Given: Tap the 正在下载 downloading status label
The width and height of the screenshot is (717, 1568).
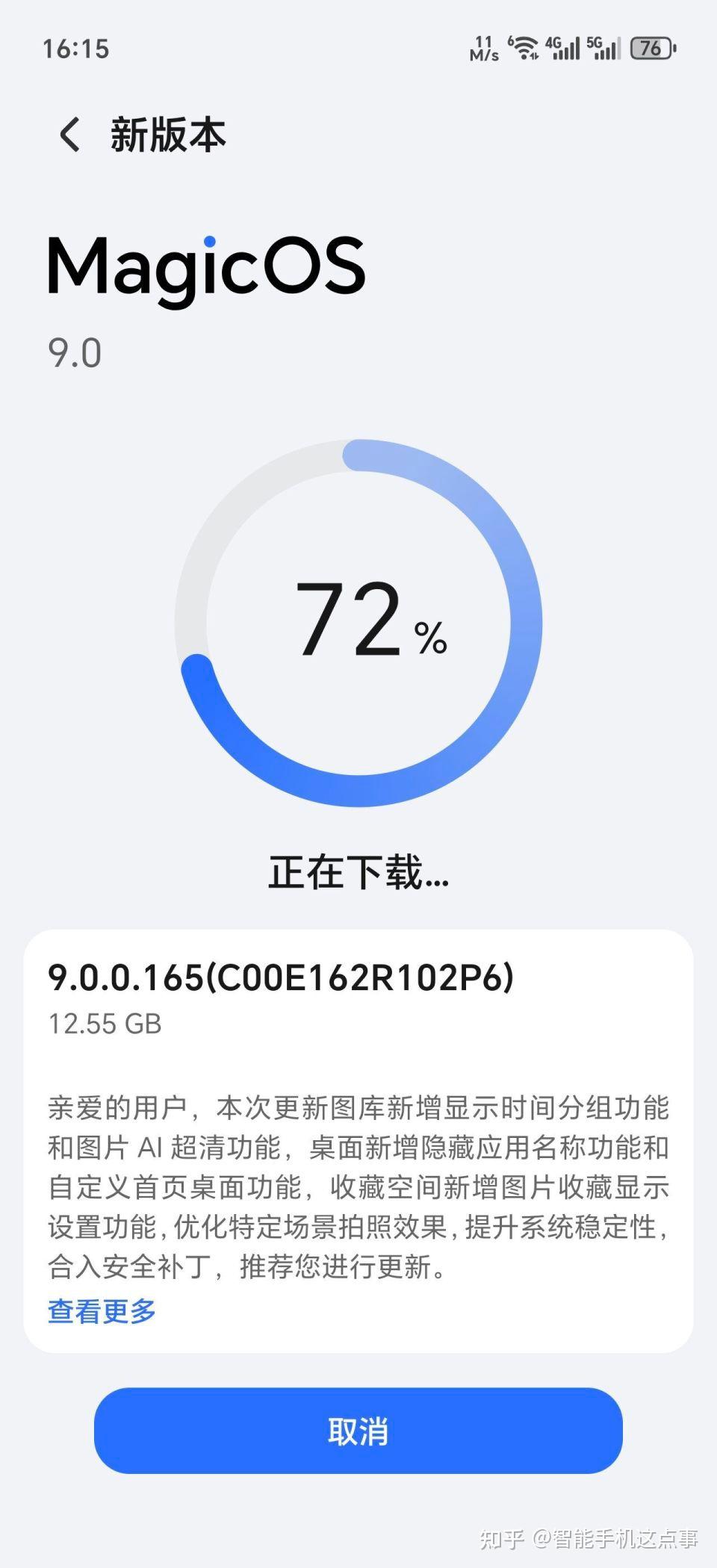Looking at the screenshot, I should (x=357, y=874).
